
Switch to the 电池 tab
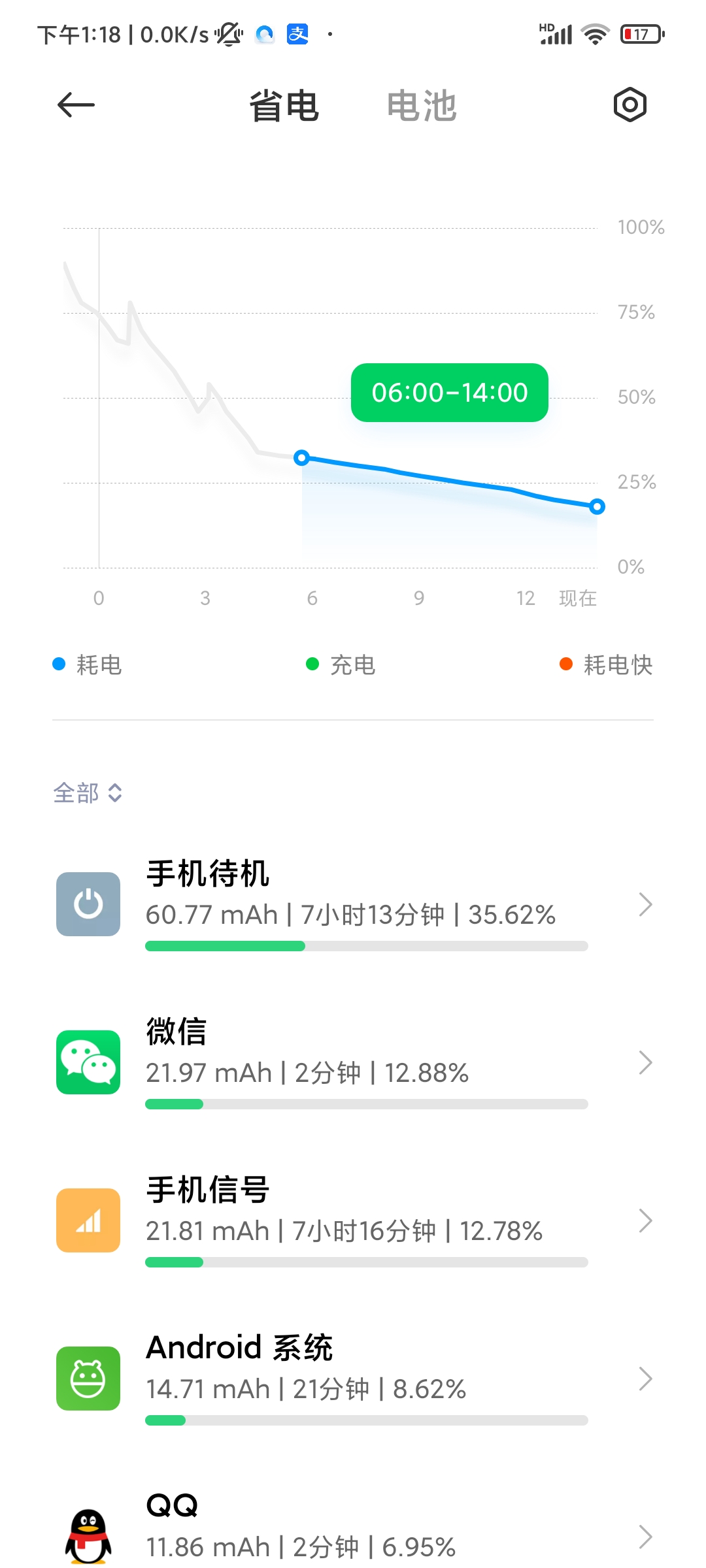pos(421,106)
